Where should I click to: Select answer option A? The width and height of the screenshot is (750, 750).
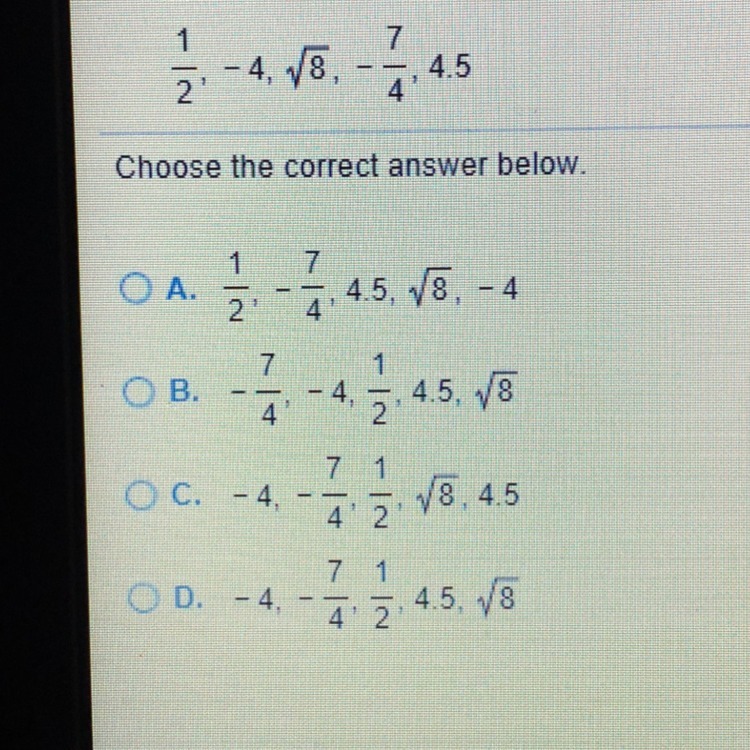point(135,288)
